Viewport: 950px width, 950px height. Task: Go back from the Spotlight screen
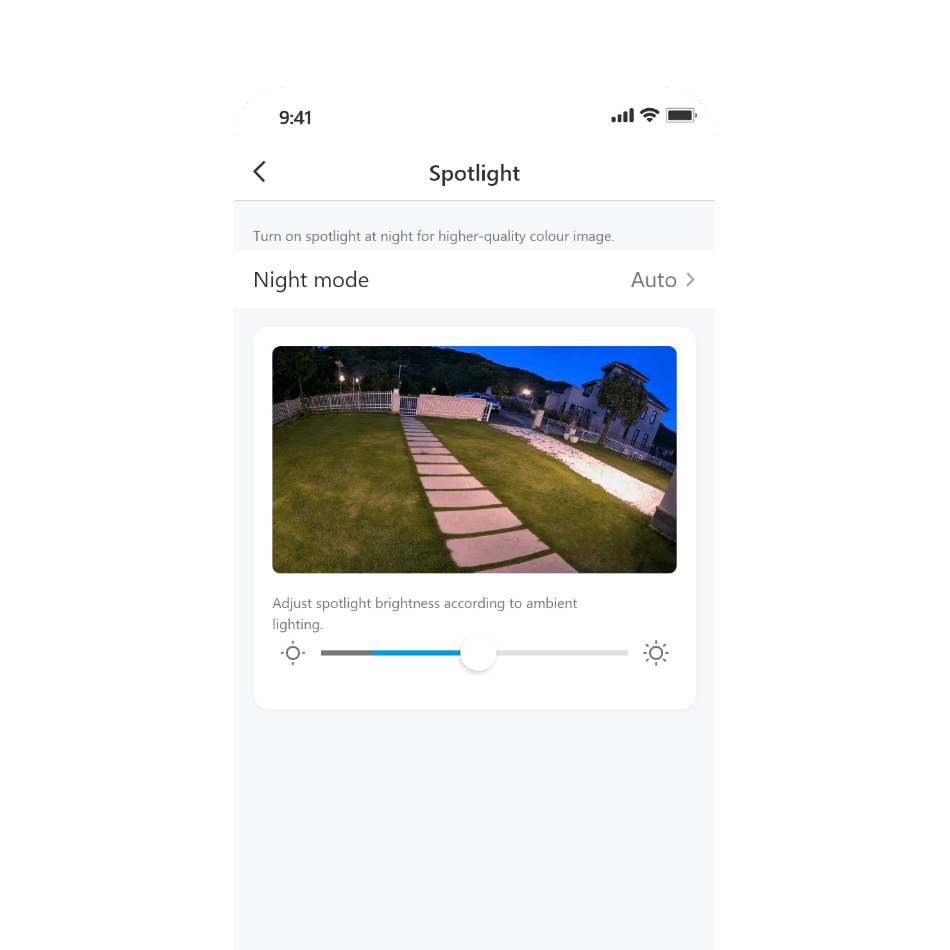click(x=260, y=172)
